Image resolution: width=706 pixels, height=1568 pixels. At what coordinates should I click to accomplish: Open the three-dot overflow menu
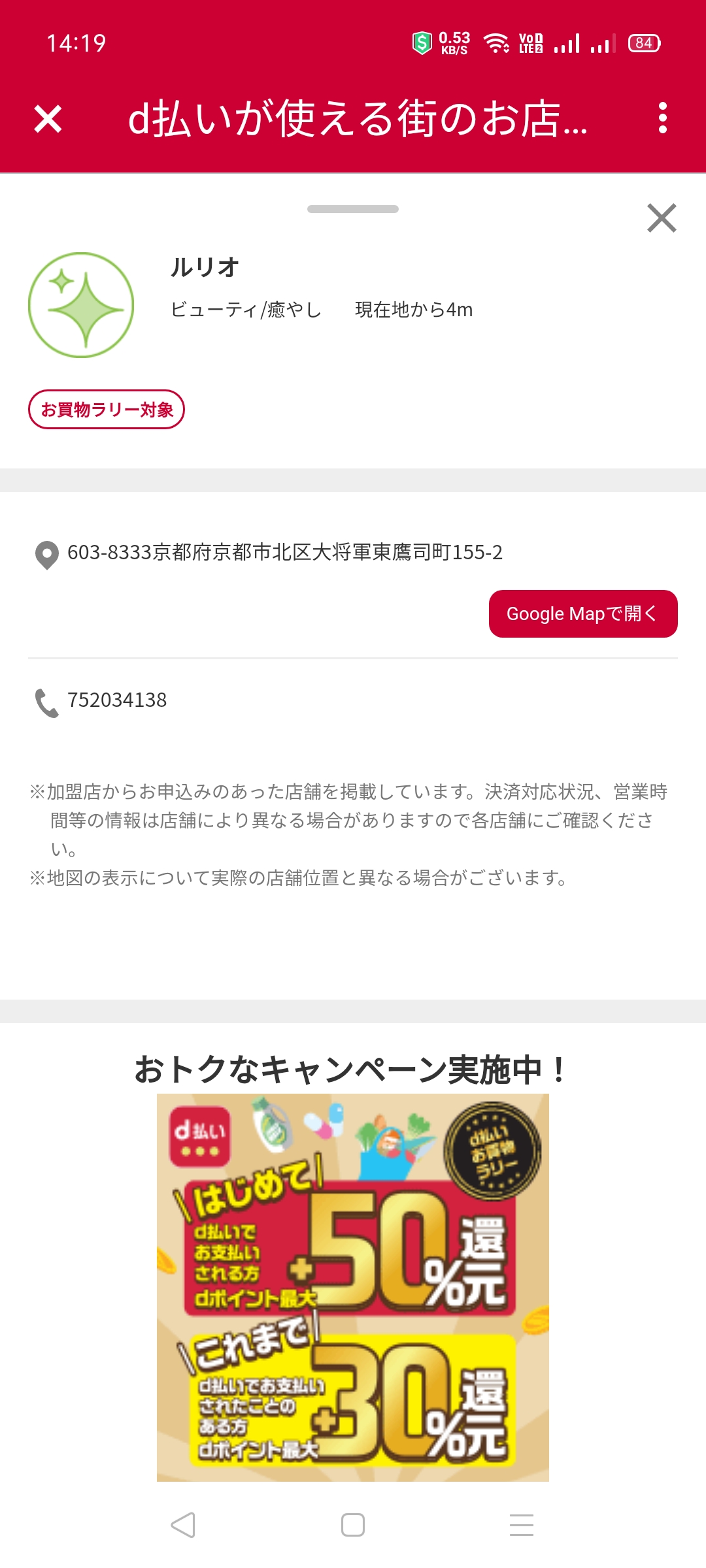pos(662,118)
